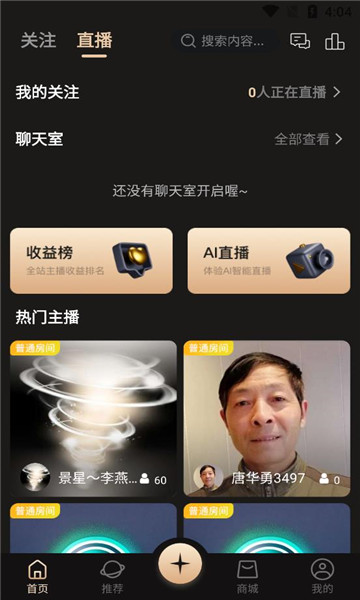Open the 我的 profile tab
The height and width of the screenshot is (600, 360).
pyautogui.click(x=322, y=577)
